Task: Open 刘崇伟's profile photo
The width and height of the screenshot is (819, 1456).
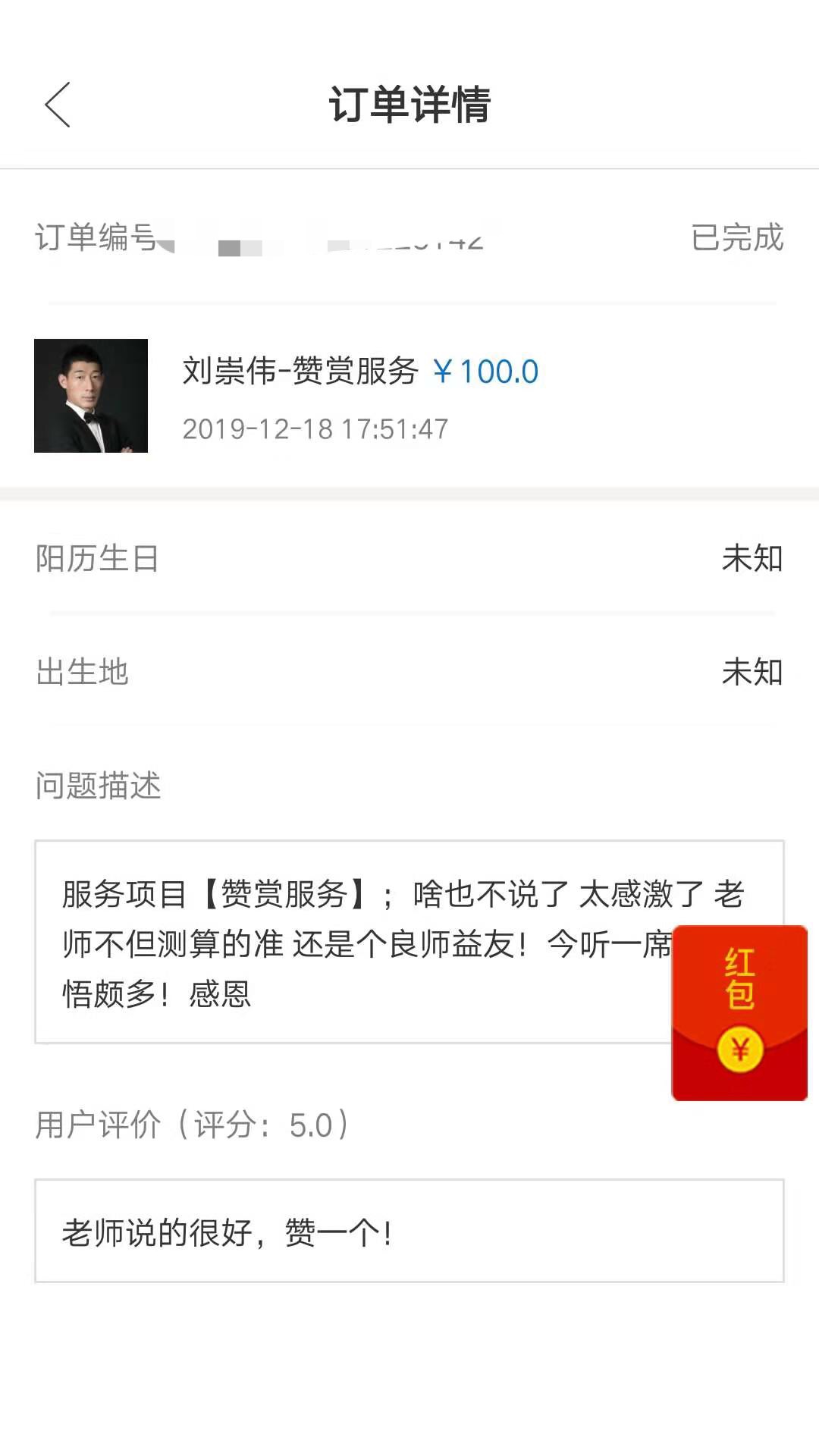Action: [91, 396]
